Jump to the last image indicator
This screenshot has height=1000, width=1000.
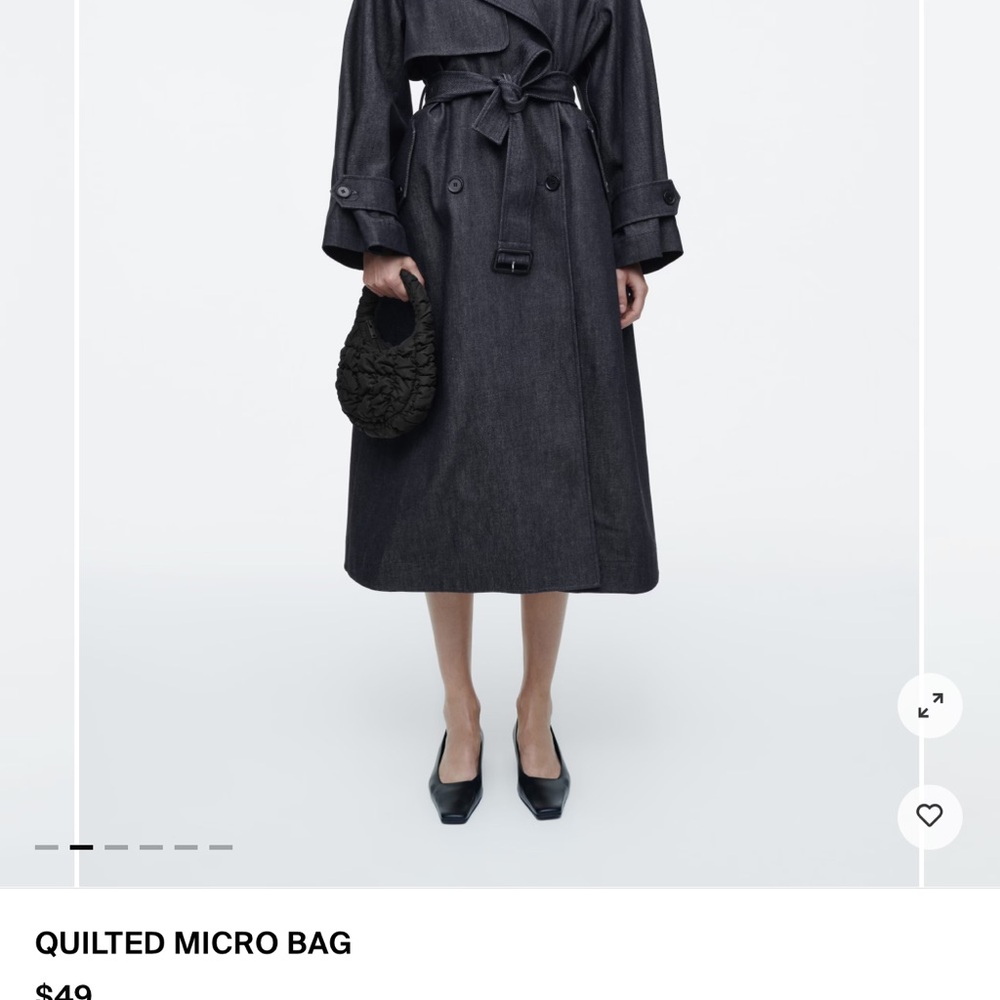click(221, 847)
